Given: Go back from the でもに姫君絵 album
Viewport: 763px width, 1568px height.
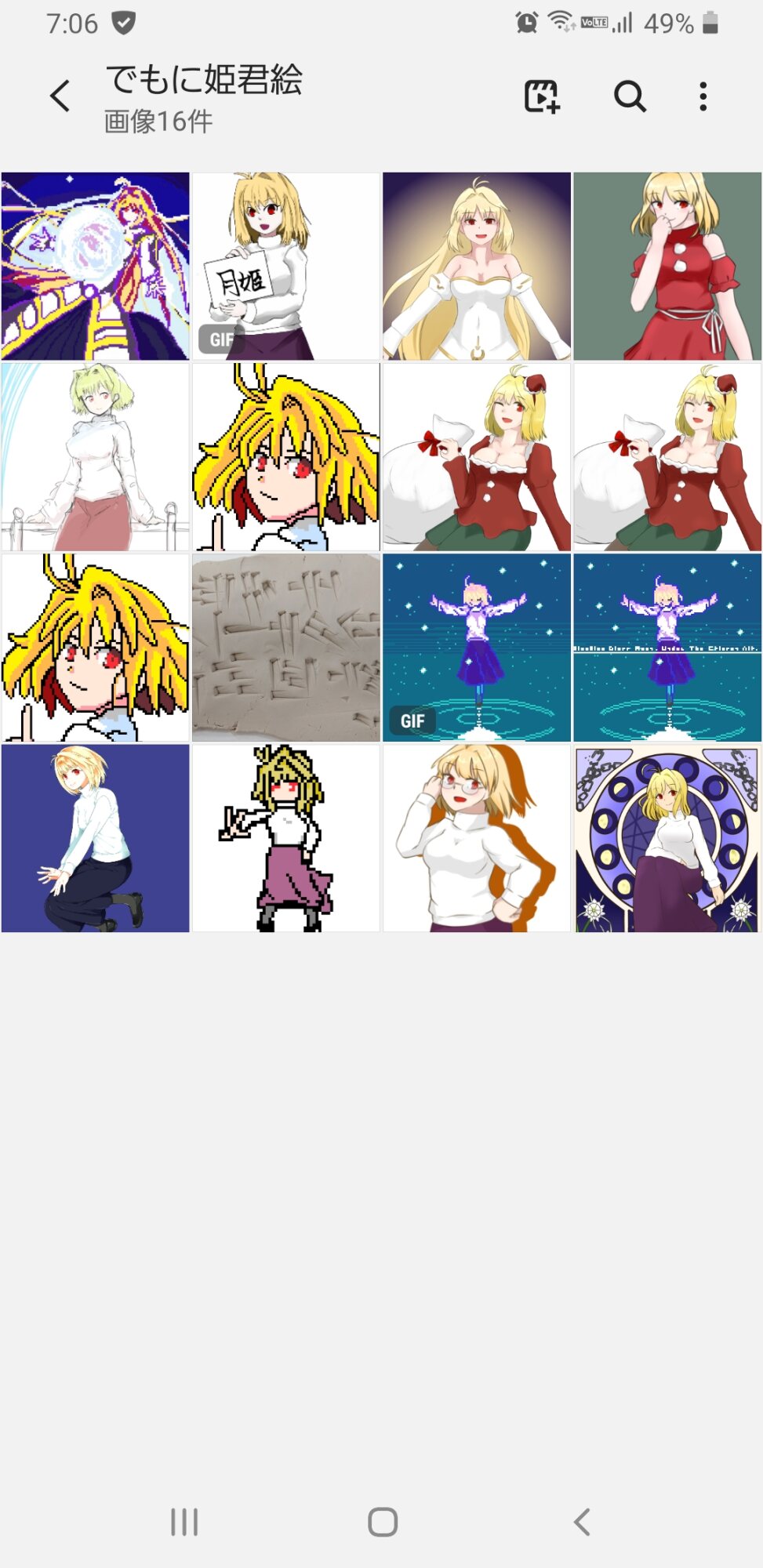Looking at the screenshot, I should (x=60, y=96).
